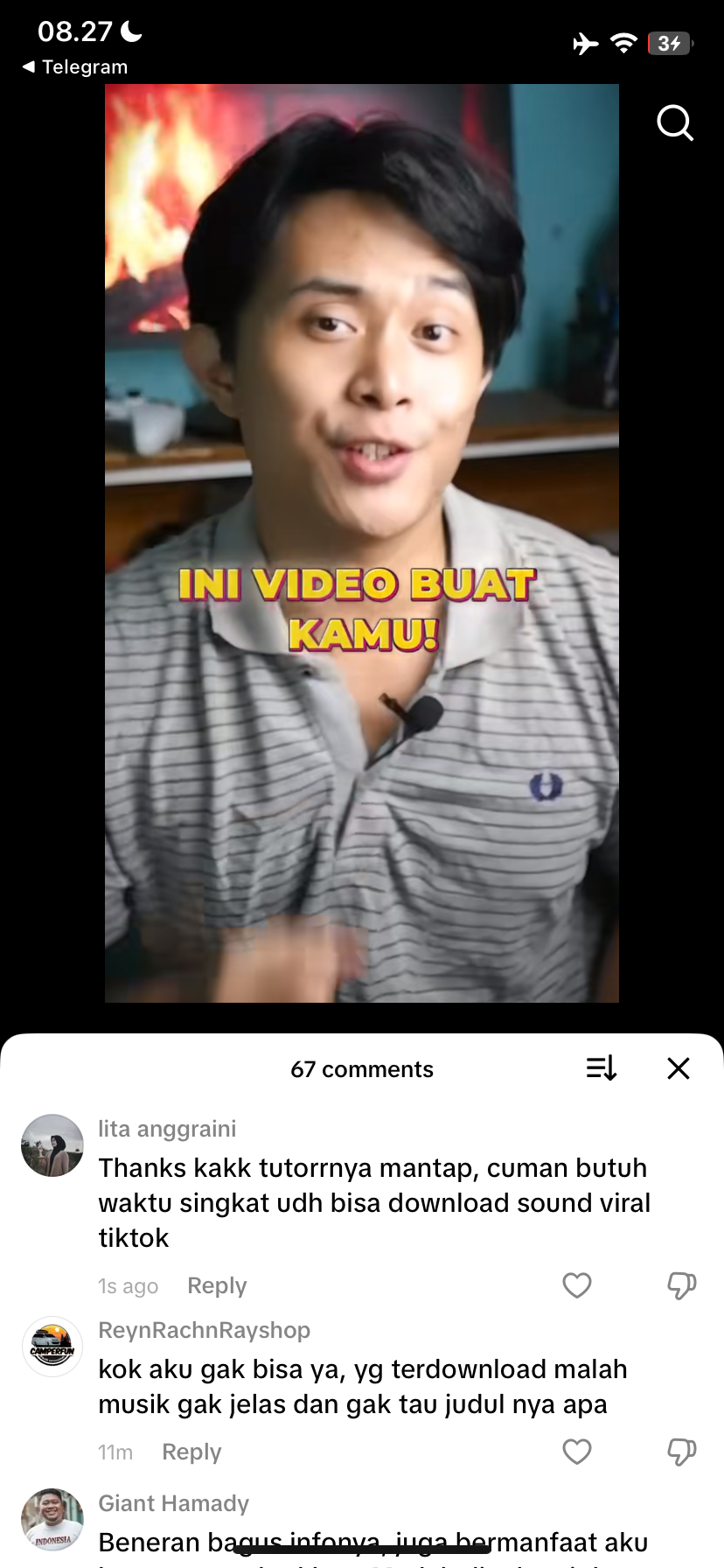Open ReynRachnRayshop's profile picture
The height and width of the screenshot is (1568, 724).
52,1347
